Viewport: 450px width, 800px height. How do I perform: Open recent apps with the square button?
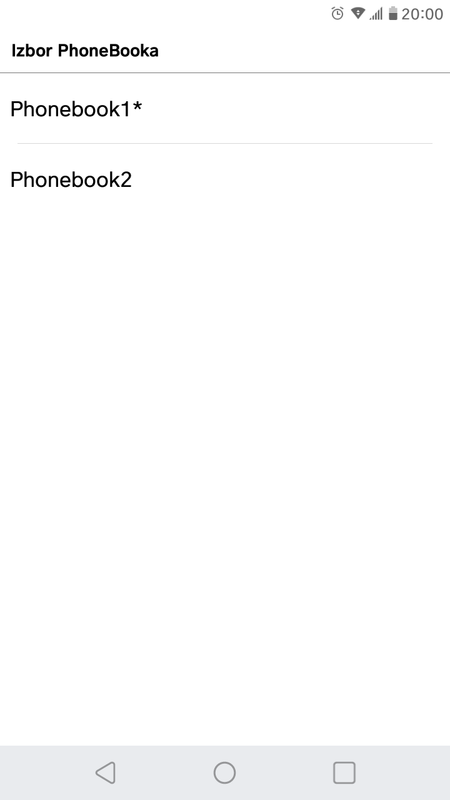click(344, 772)
